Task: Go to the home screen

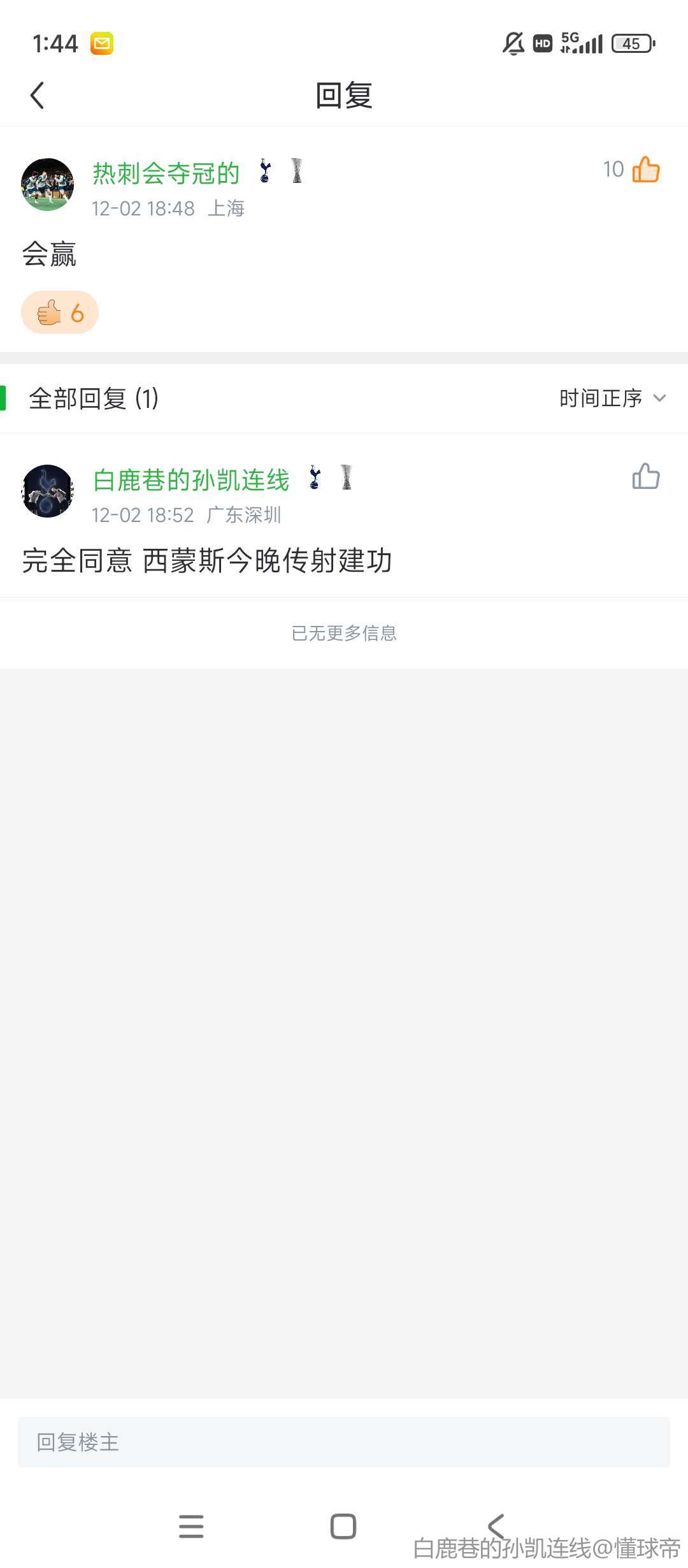Action: 343,1527
